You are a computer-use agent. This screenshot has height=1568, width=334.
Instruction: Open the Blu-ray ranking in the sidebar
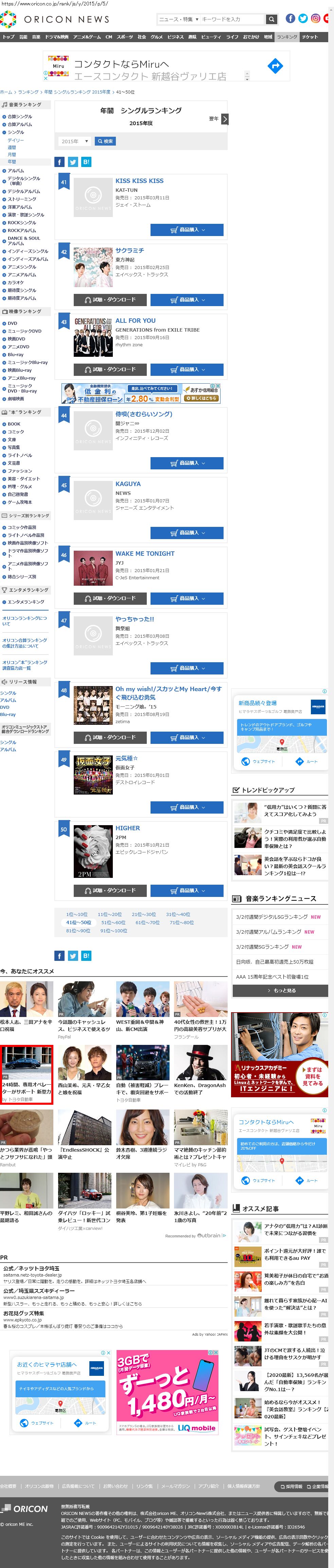[x=15, y=354]
